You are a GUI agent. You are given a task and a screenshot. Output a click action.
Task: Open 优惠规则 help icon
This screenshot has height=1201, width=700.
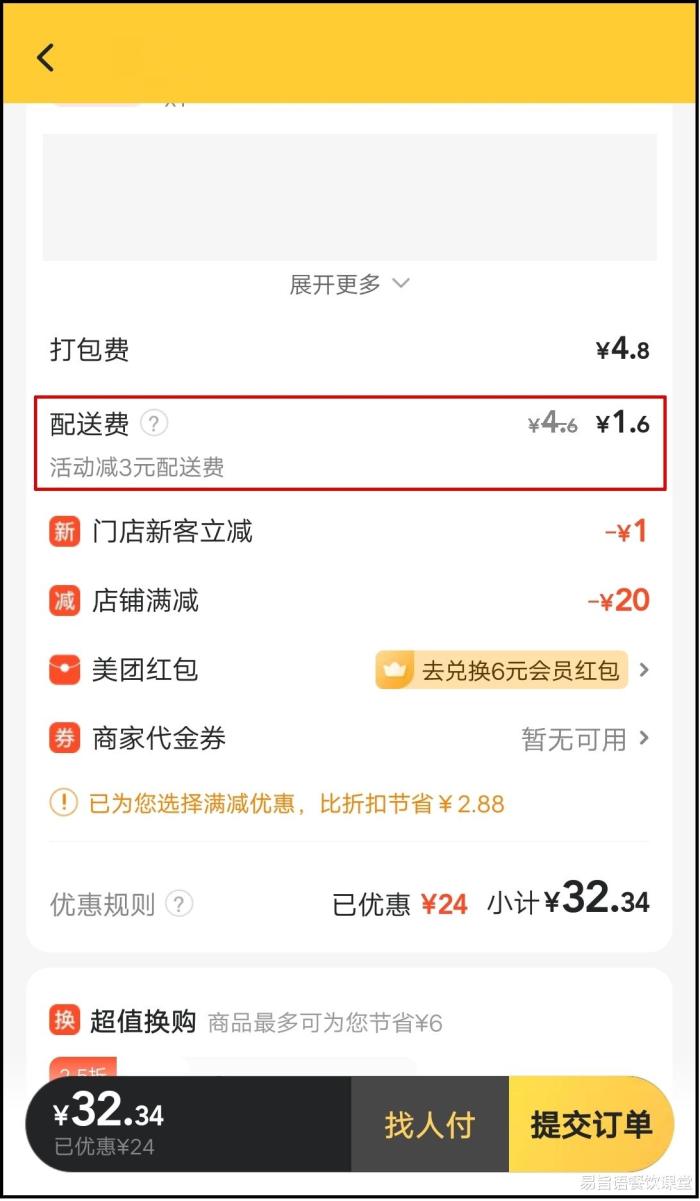tap(178, 904)
